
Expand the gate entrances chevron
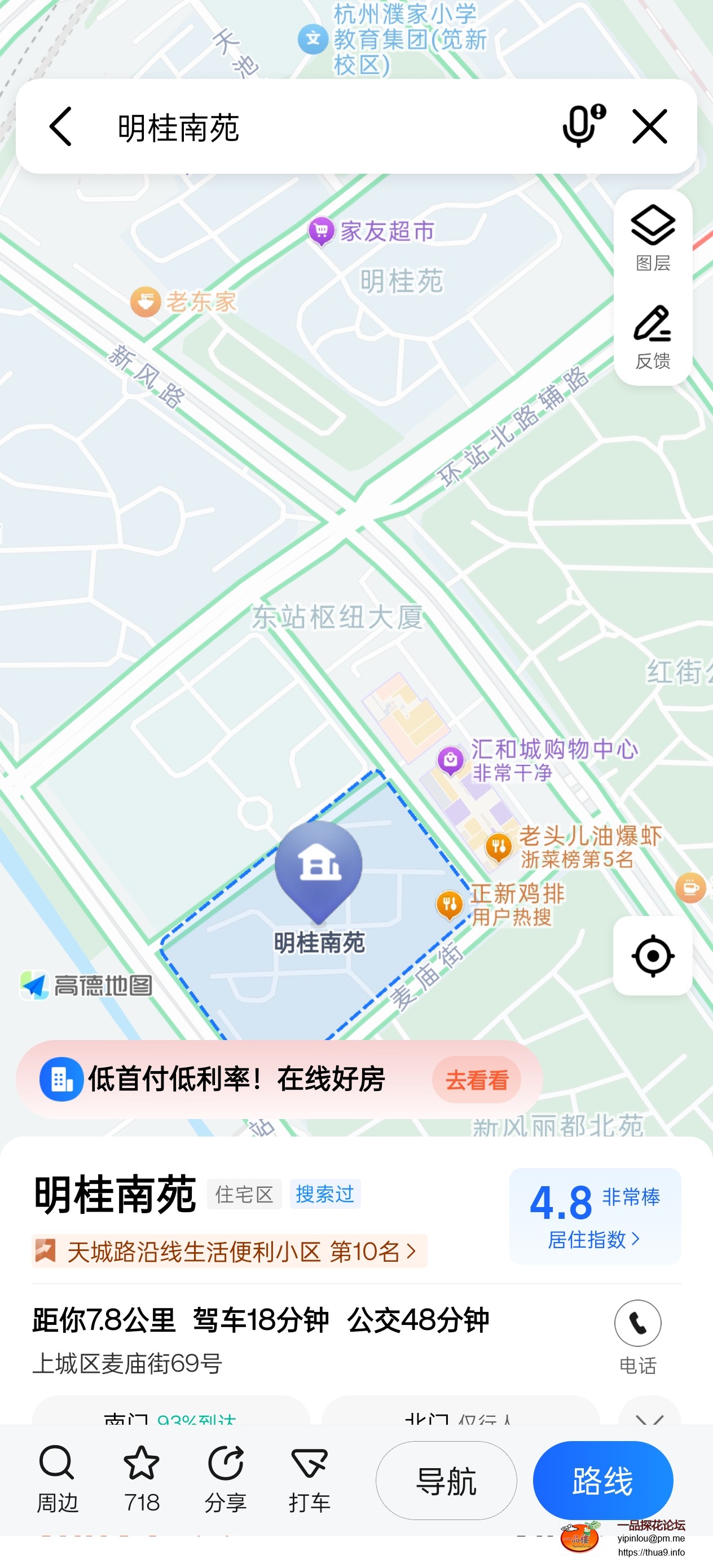(649, 1420)
